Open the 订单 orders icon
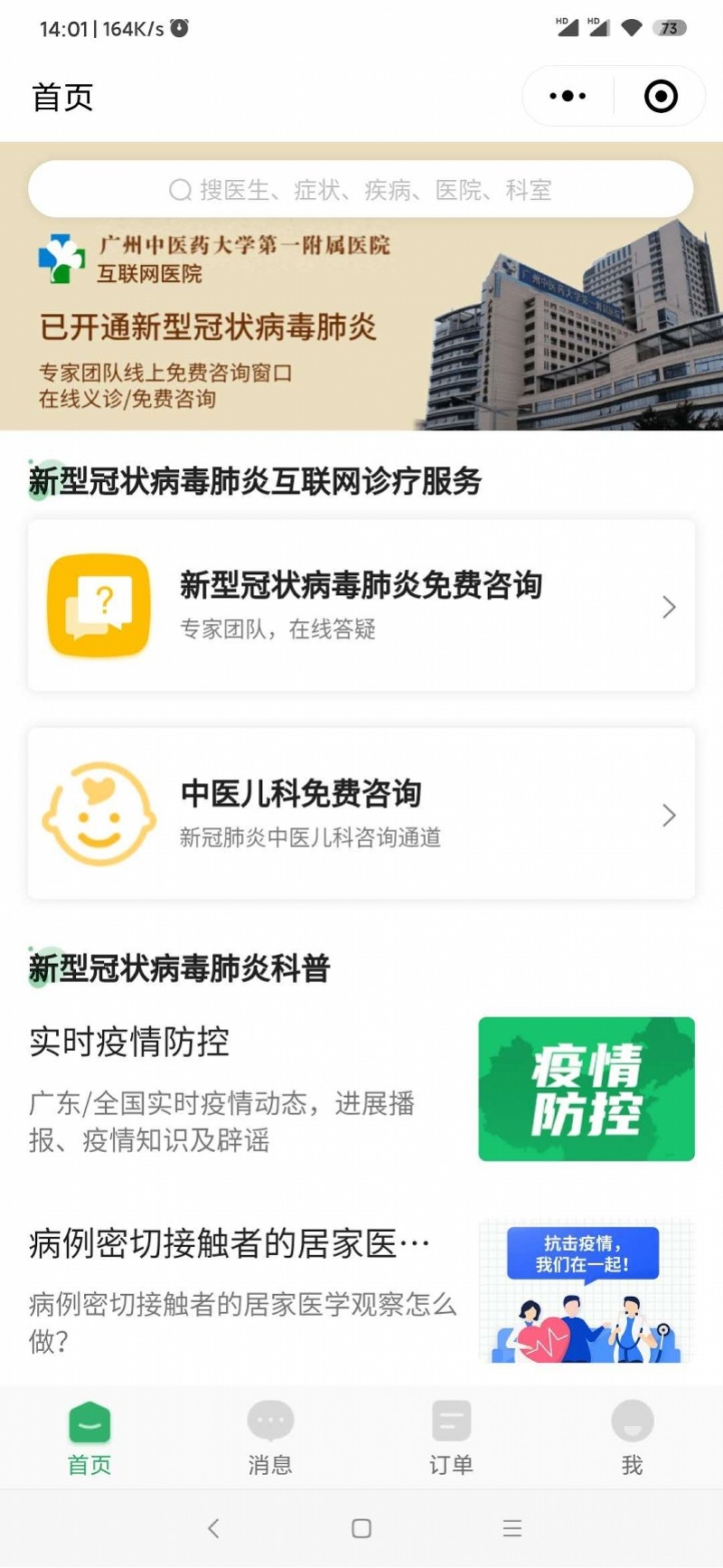Viewport: 723px width, 1568px height. (450, 1422)
